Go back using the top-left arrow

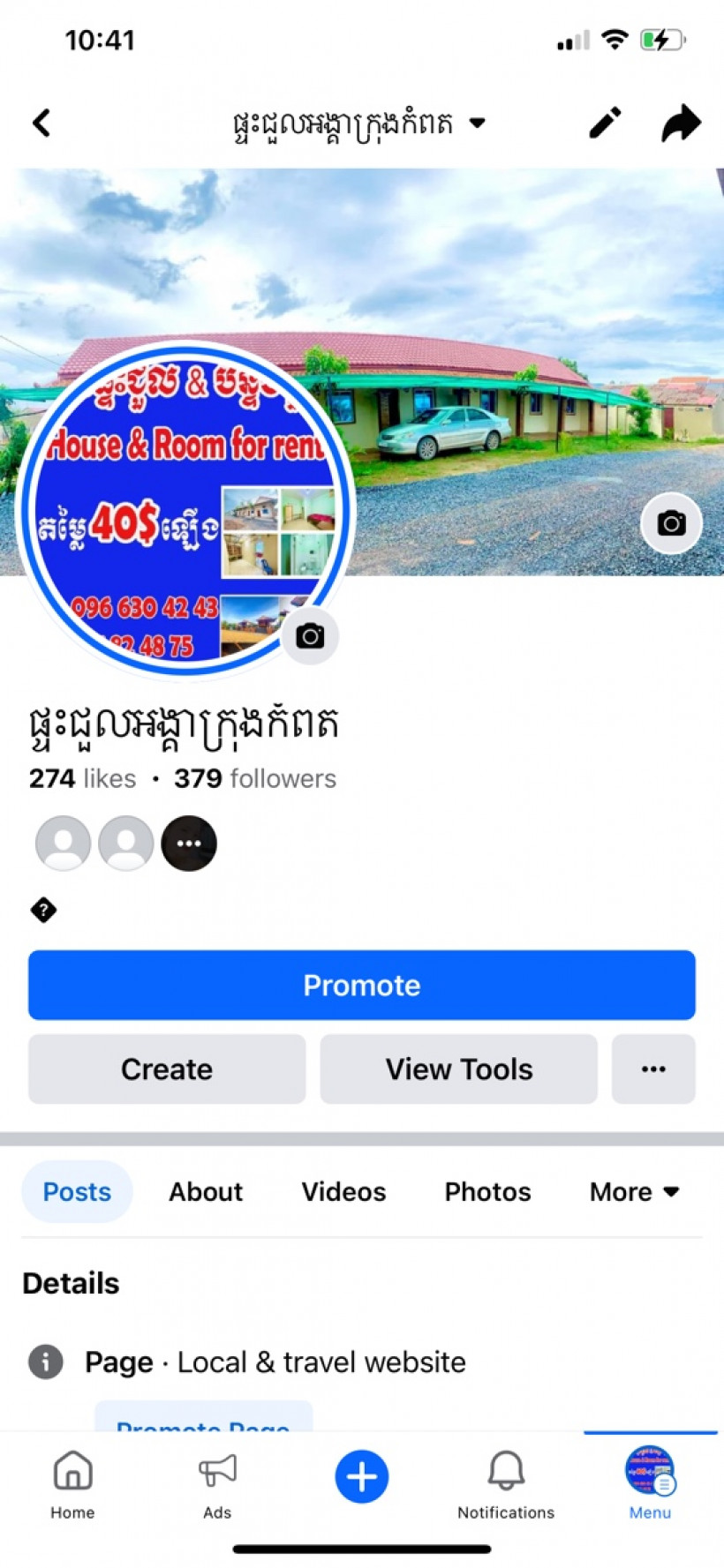[41, 123]
